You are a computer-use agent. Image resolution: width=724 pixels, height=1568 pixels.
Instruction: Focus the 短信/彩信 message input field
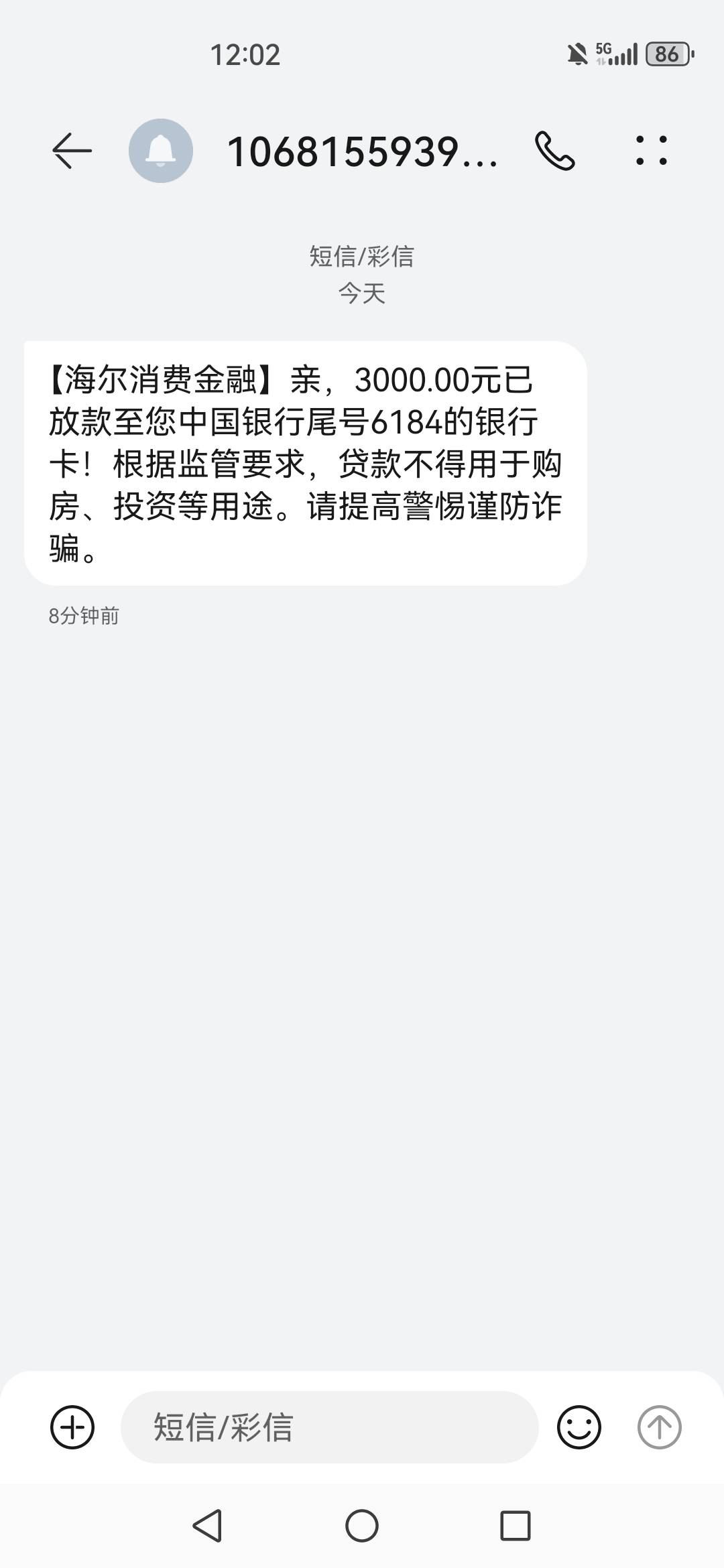click(330, 1427)
